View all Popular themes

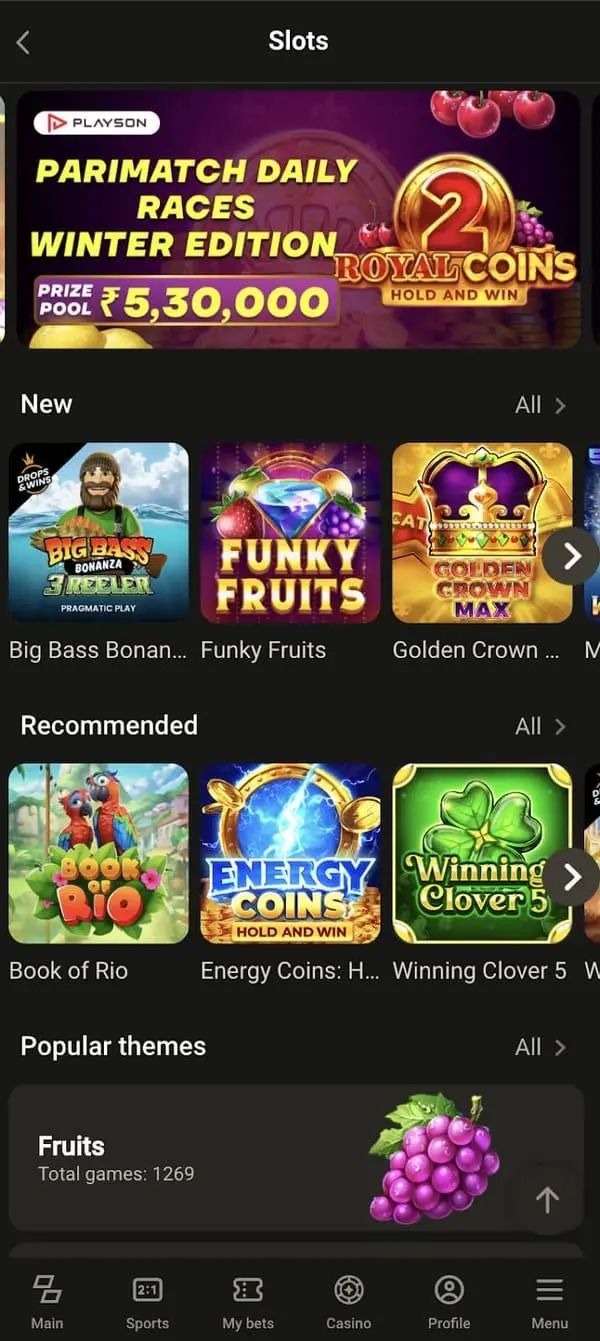(540, 1047)
